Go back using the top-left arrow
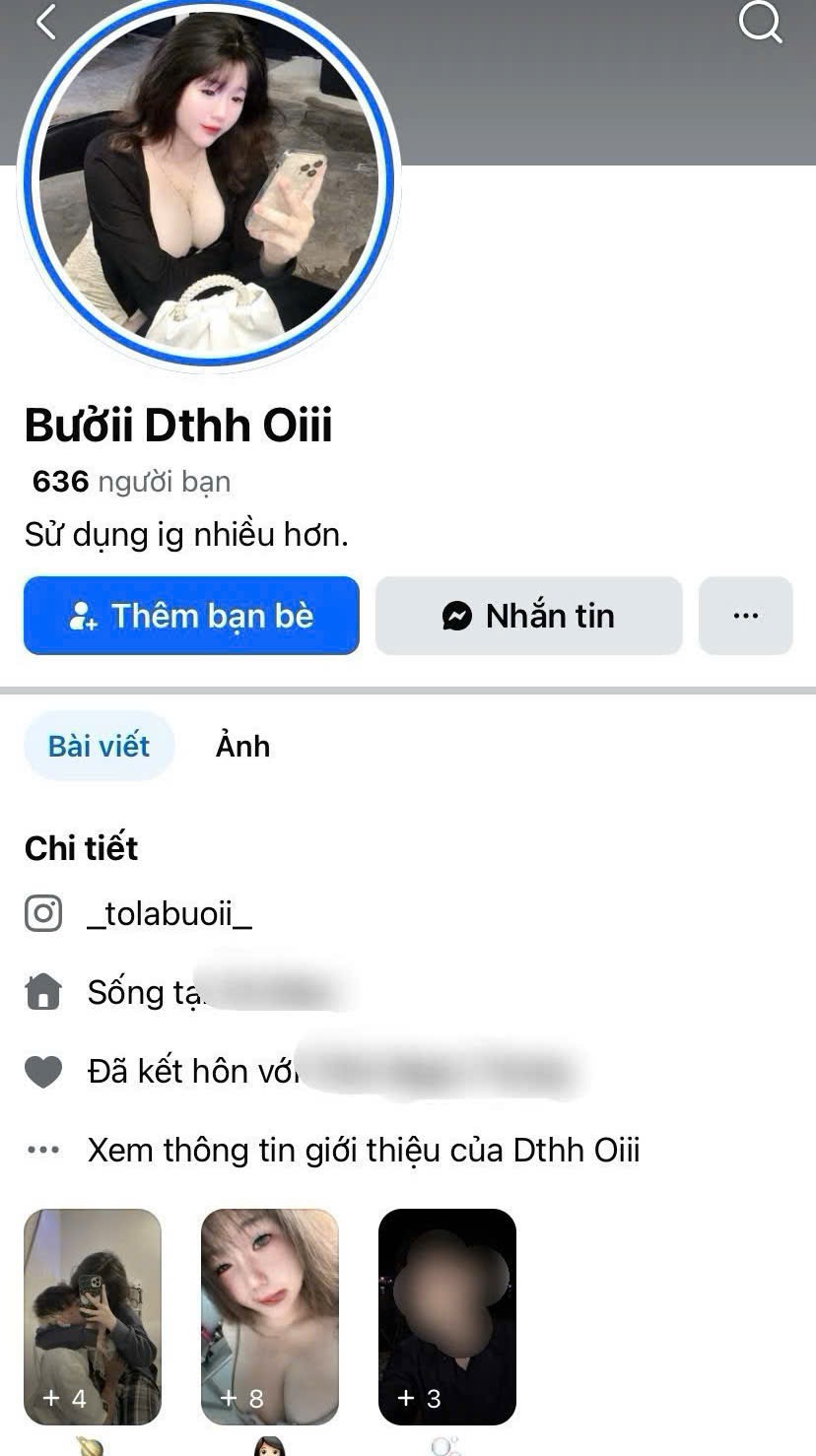The image size is (816, 1456). [46, 21]
